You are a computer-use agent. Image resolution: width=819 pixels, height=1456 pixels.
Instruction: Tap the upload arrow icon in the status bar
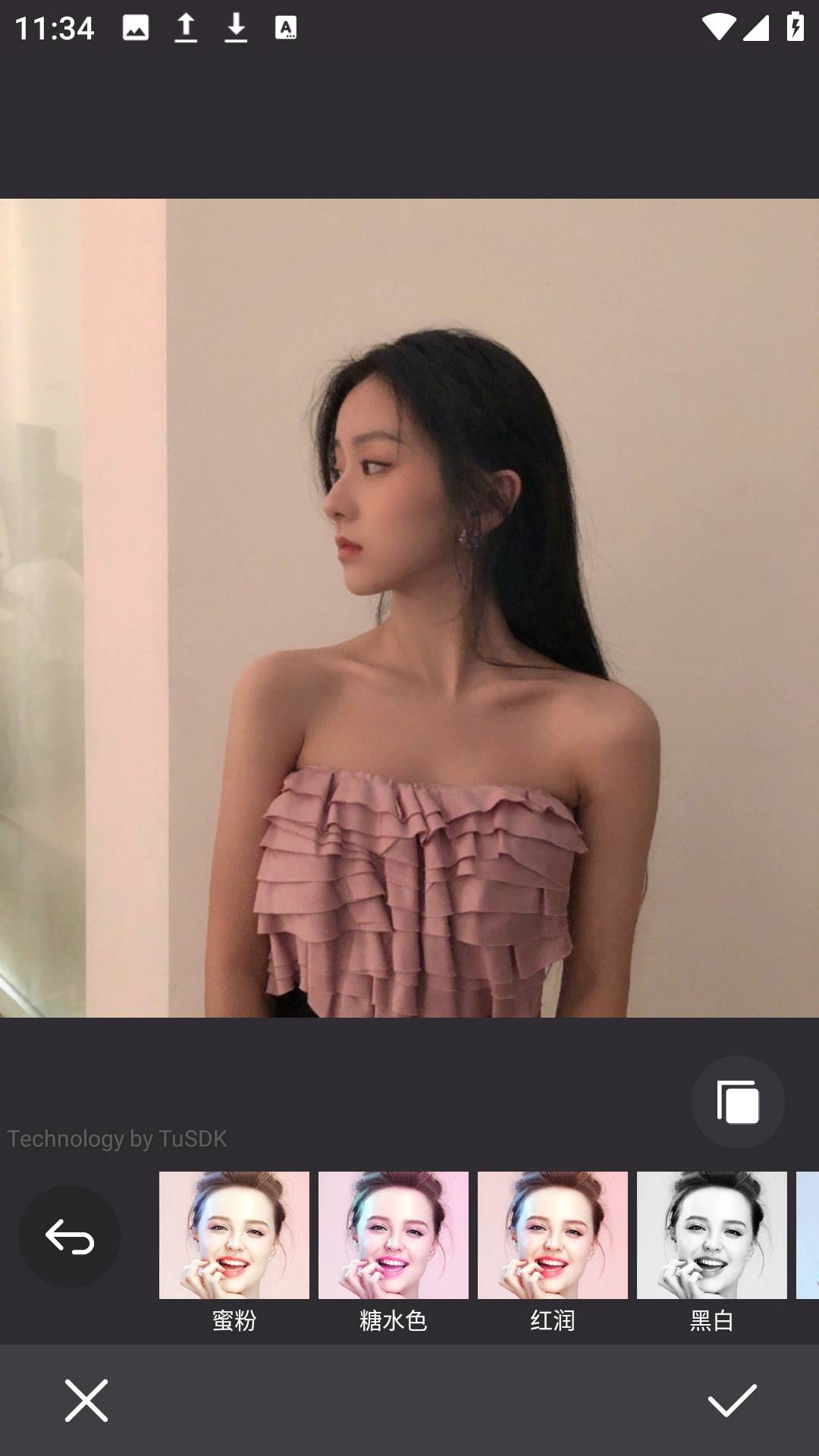click(184, 27)
